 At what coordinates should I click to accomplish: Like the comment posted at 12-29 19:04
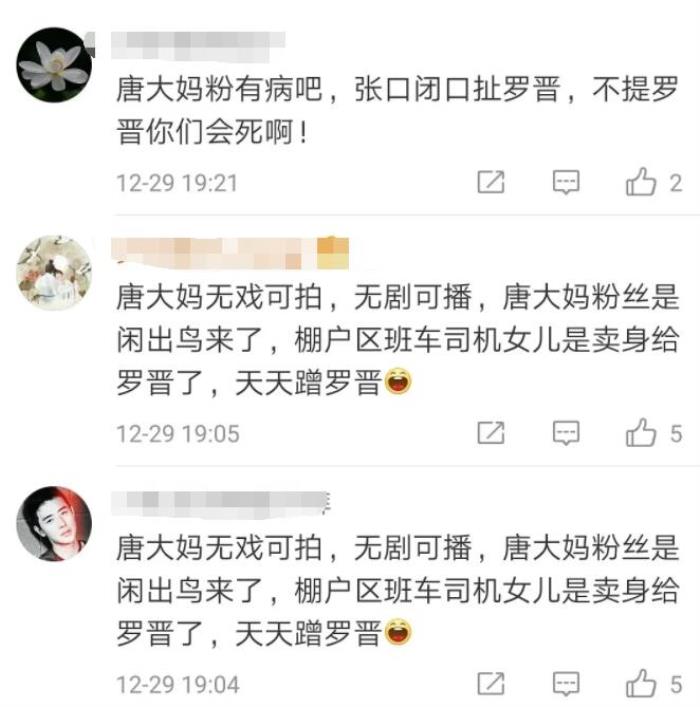pyautogui.click(x=641, y=684)
